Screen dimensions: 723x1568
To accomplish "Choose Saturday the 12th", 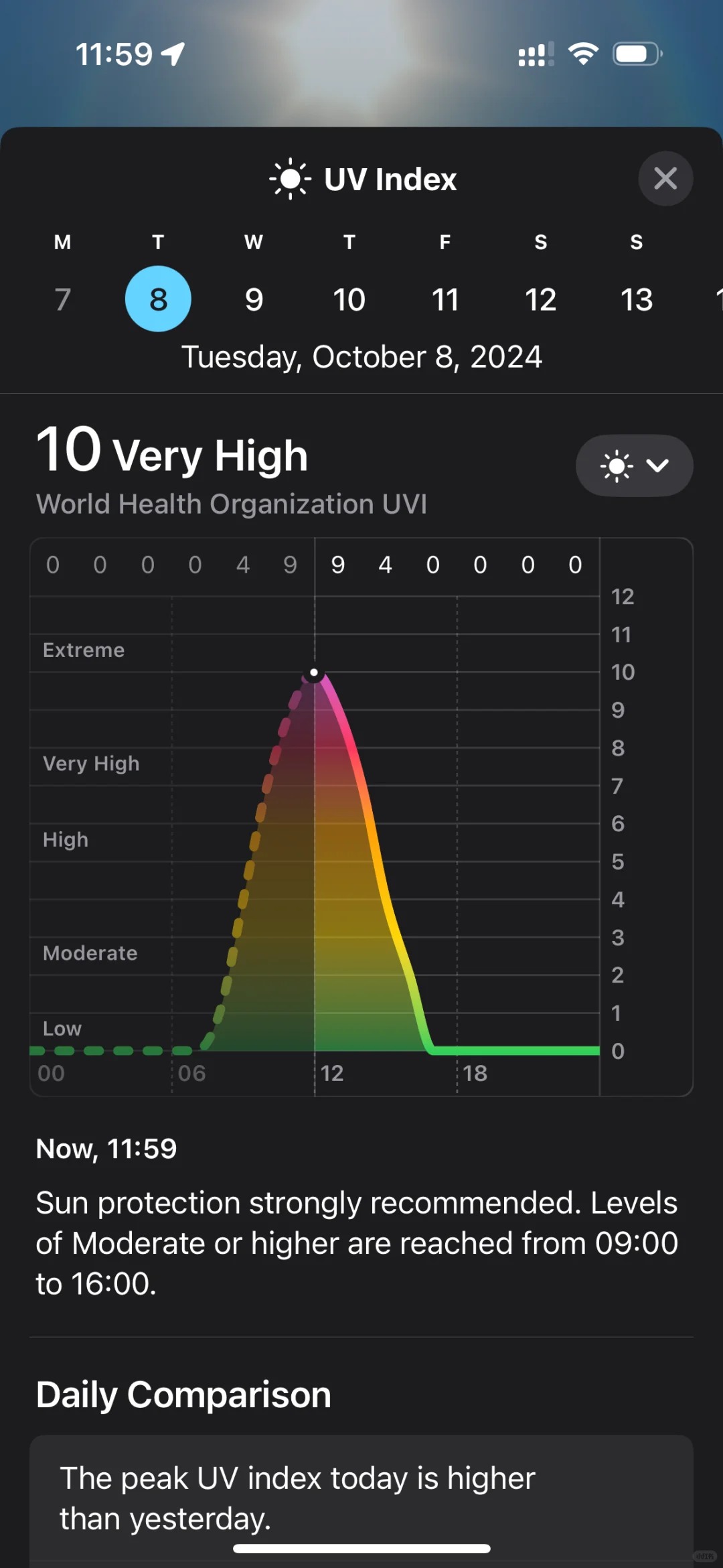I will 540,299.
